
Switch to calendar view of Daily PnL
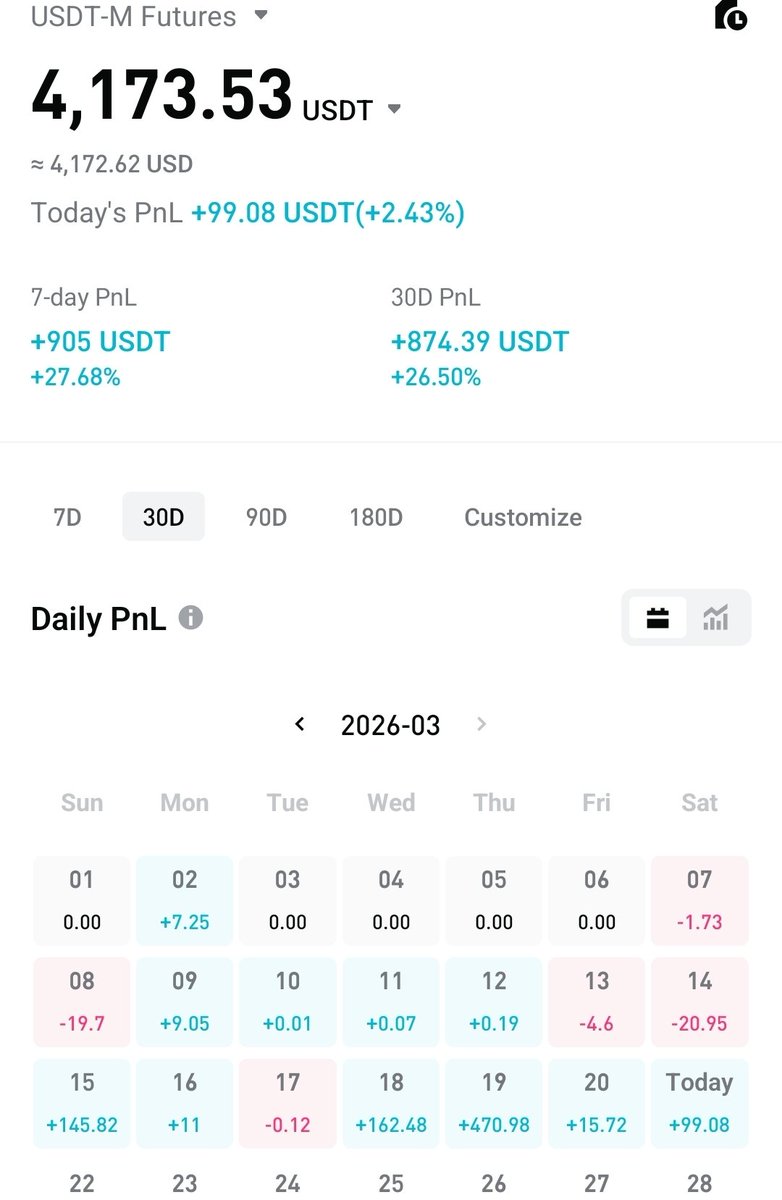(x=657, y=618)
